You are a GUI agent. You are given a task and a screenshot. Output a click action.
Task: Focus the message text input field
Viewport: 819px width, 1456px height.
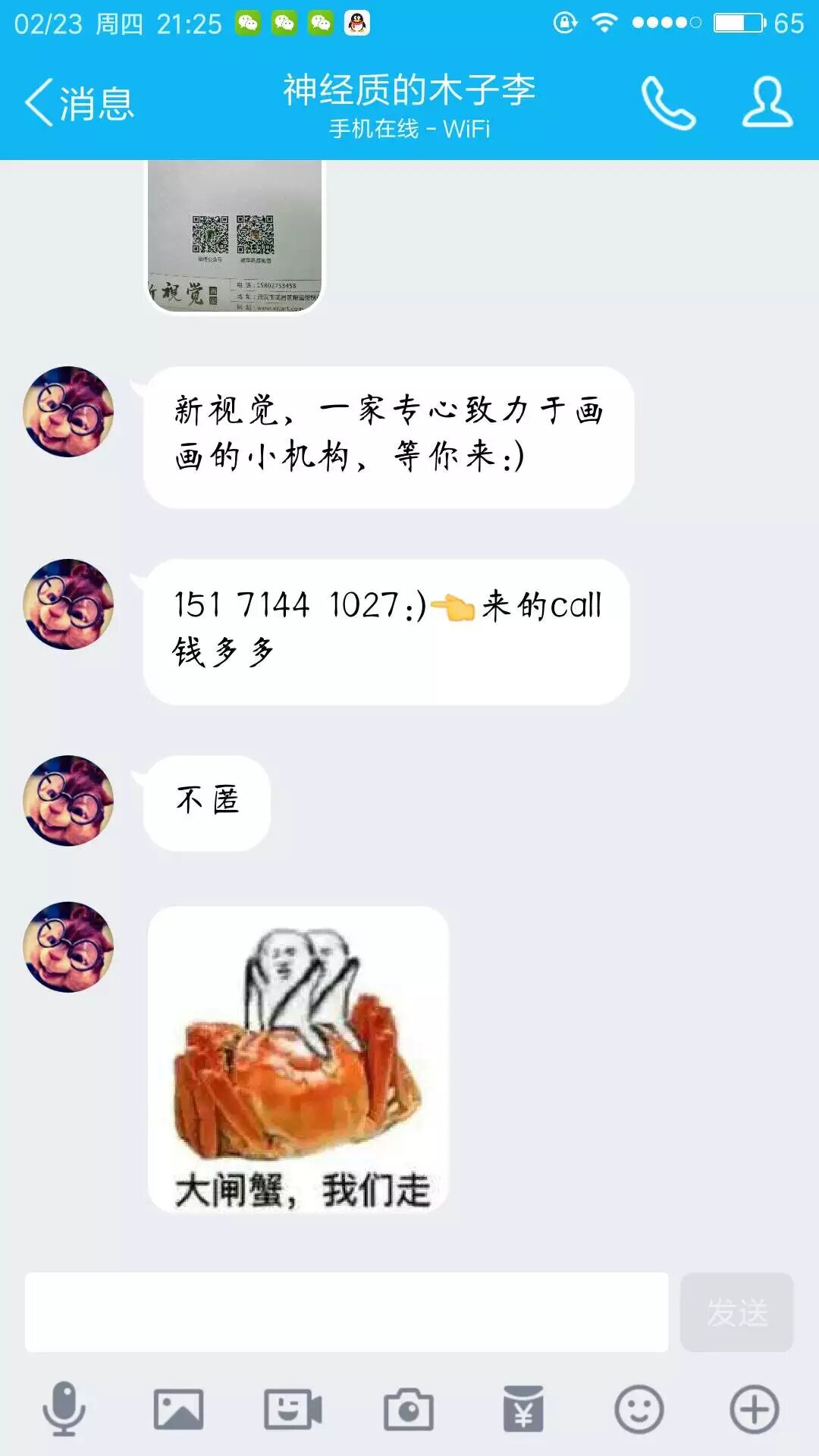pos(347,1312)
